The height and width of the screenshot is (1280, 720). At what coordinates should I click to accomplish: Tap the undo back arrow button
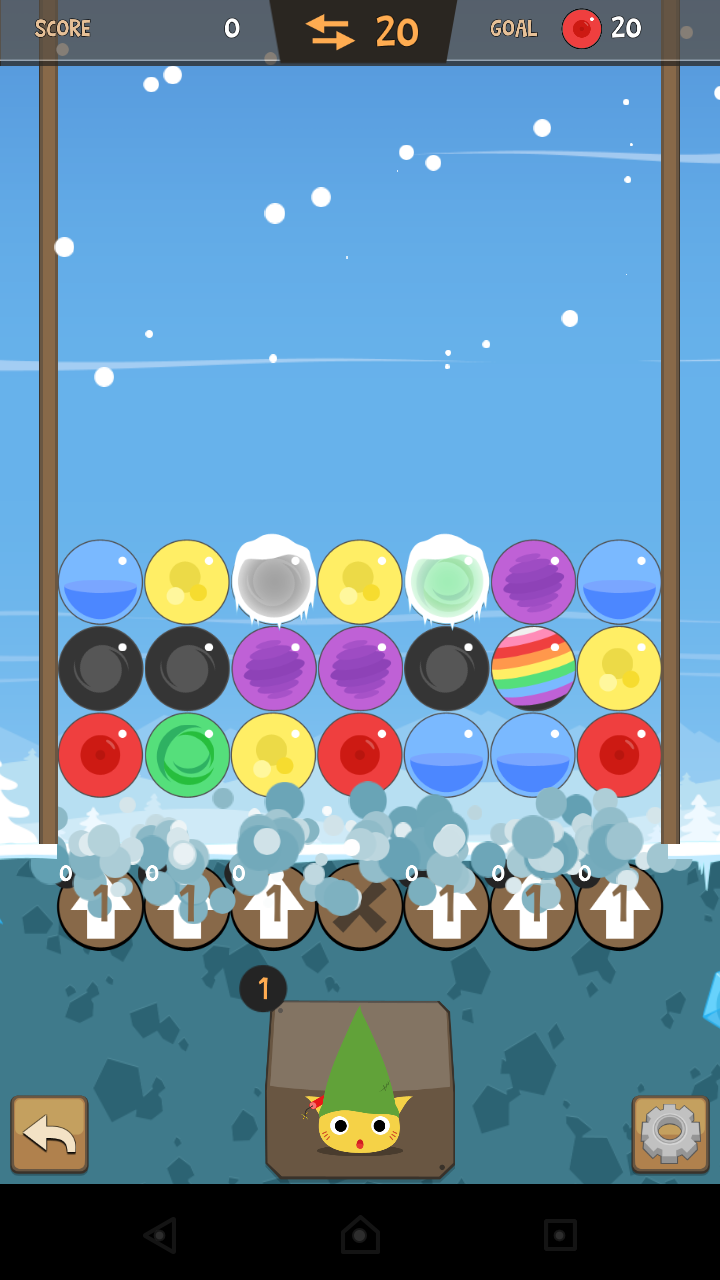click(x=49, y=1133)
